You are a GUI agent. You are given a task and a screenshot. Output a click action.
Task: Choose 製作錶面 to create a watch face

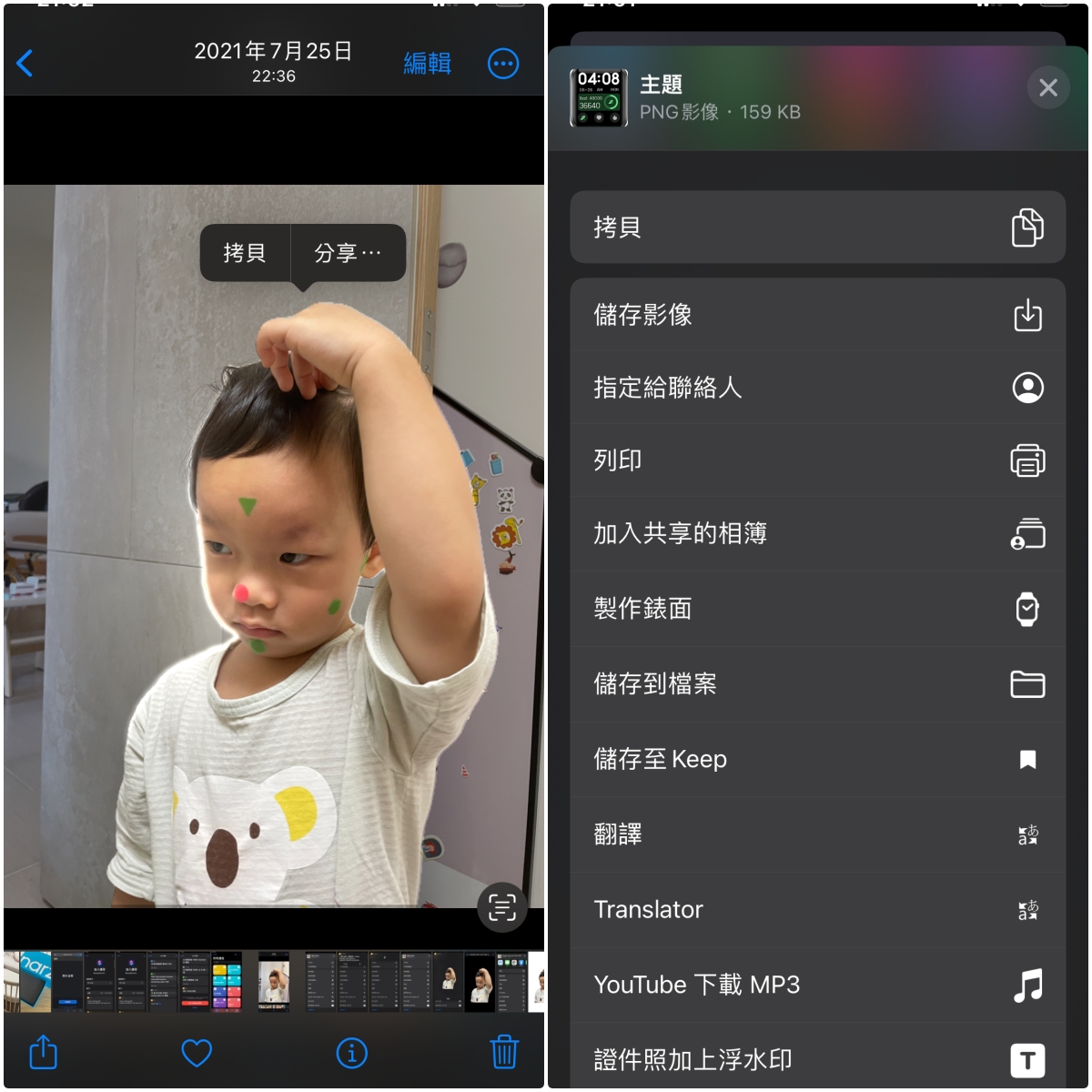tap(817, 608)
